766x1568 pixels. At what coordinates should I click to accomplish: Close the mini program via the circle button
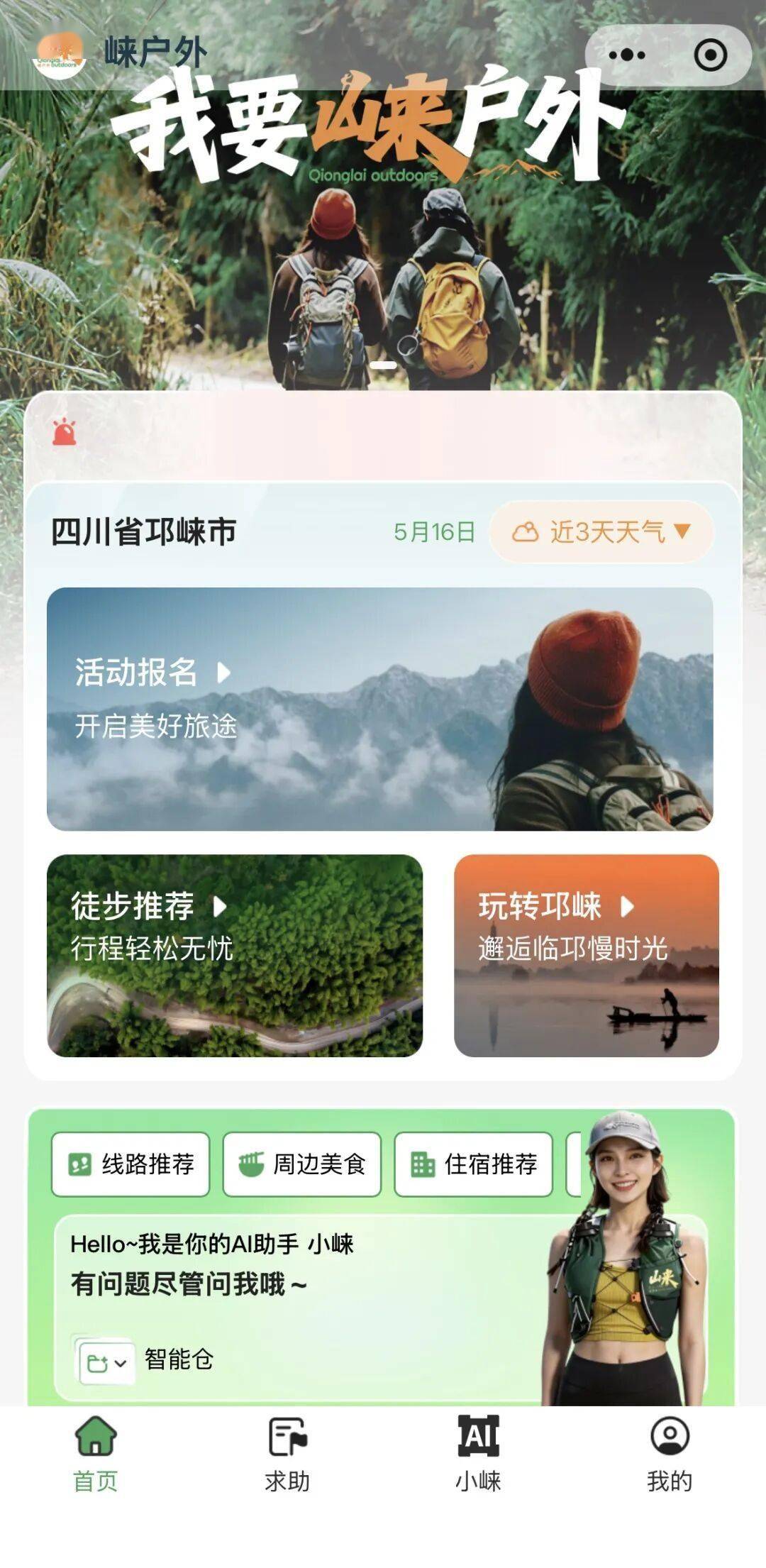pyautogui.click(x=710, y=55)
